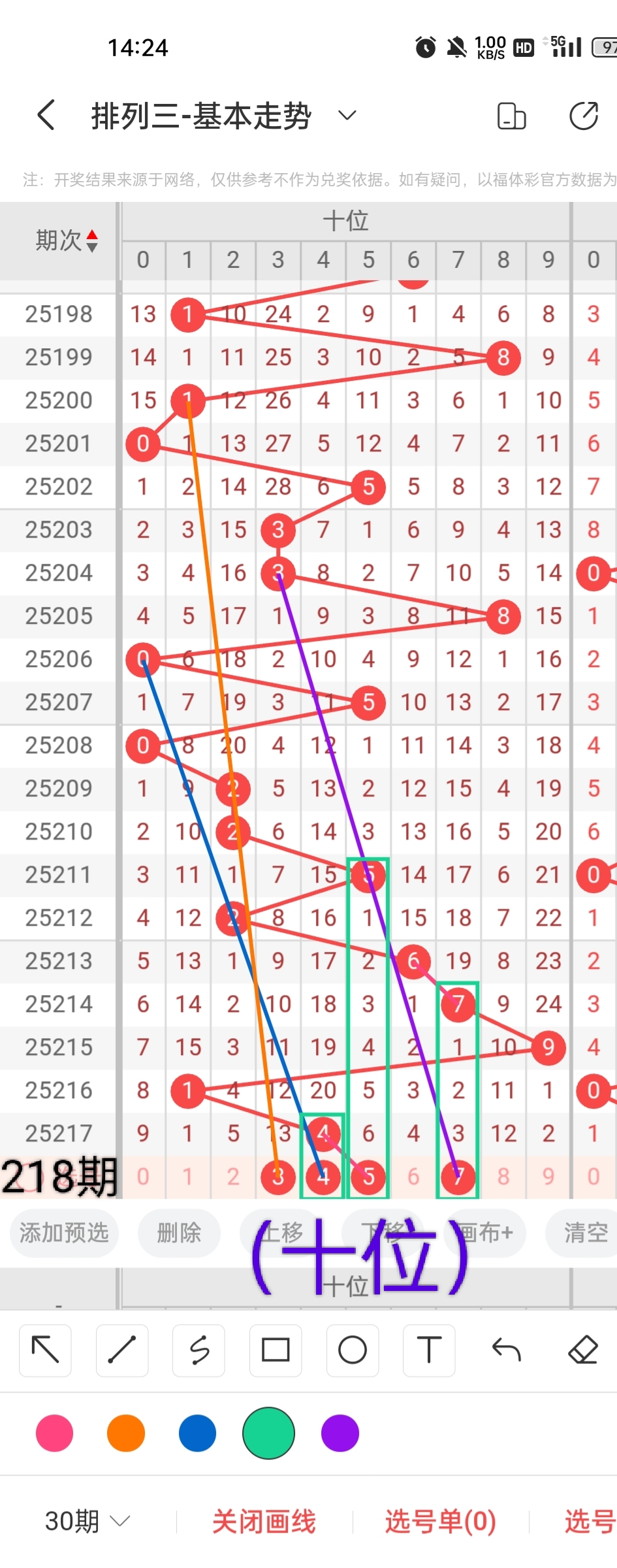Tap the 清空 button to clear
This screenshot has height=1568, width=617.
click(x=586, y=1233)
